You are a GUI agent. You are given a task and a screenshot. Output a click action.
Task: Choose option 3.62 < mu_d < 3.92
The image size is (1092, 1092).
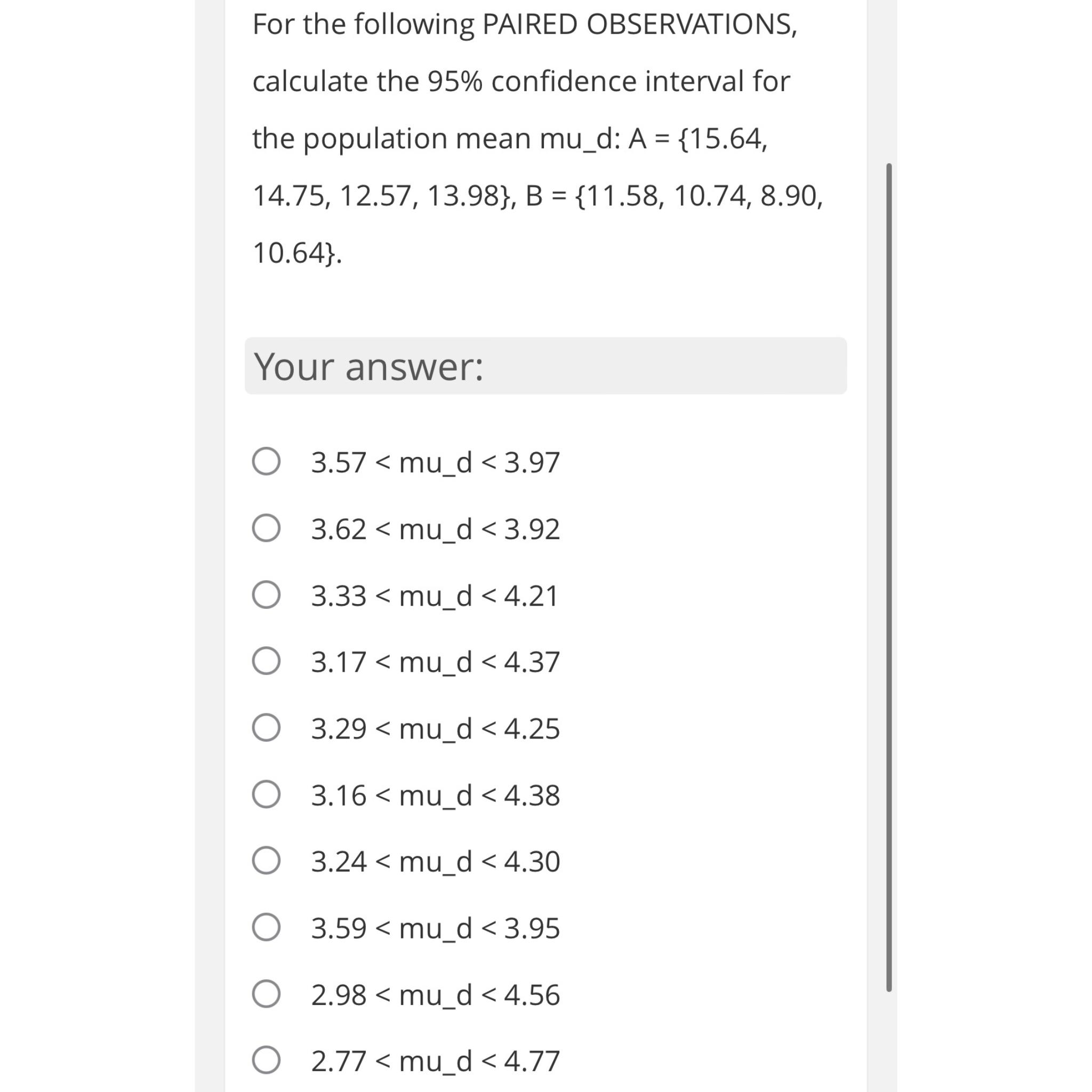(x=266, y=528)
